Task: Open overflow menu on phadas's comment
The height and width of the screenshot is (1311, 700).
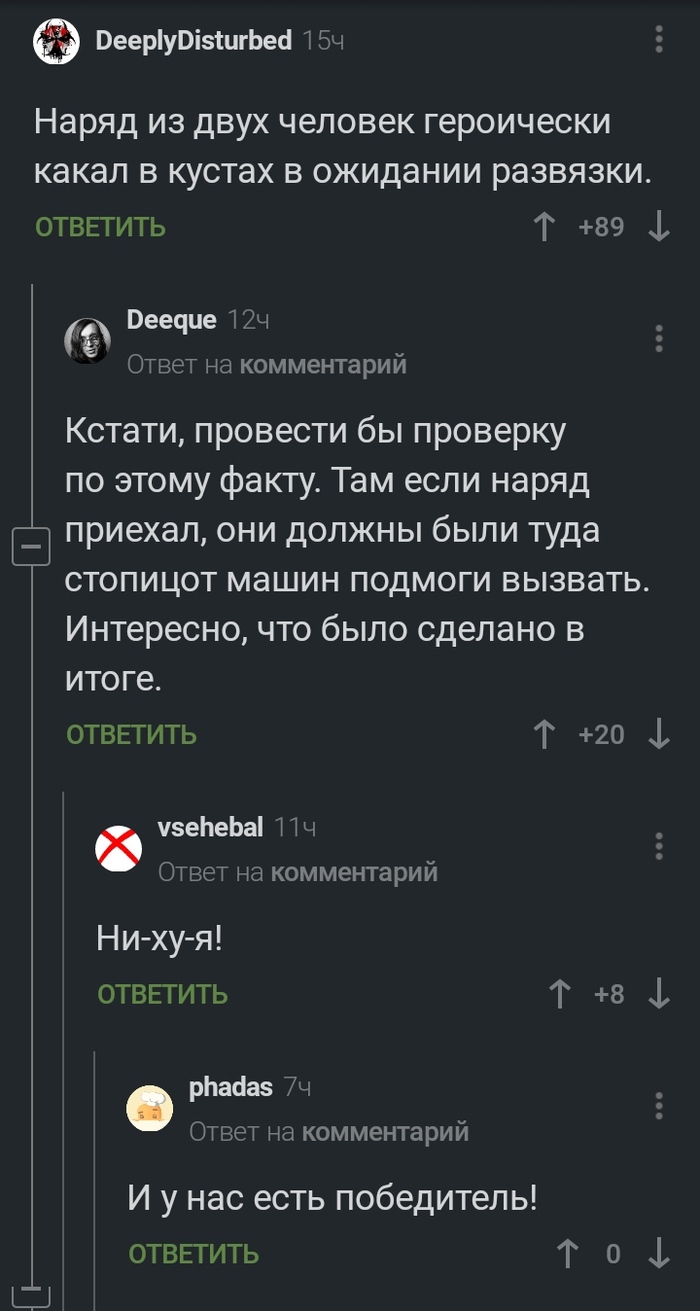Action: tap(659, 1106)
